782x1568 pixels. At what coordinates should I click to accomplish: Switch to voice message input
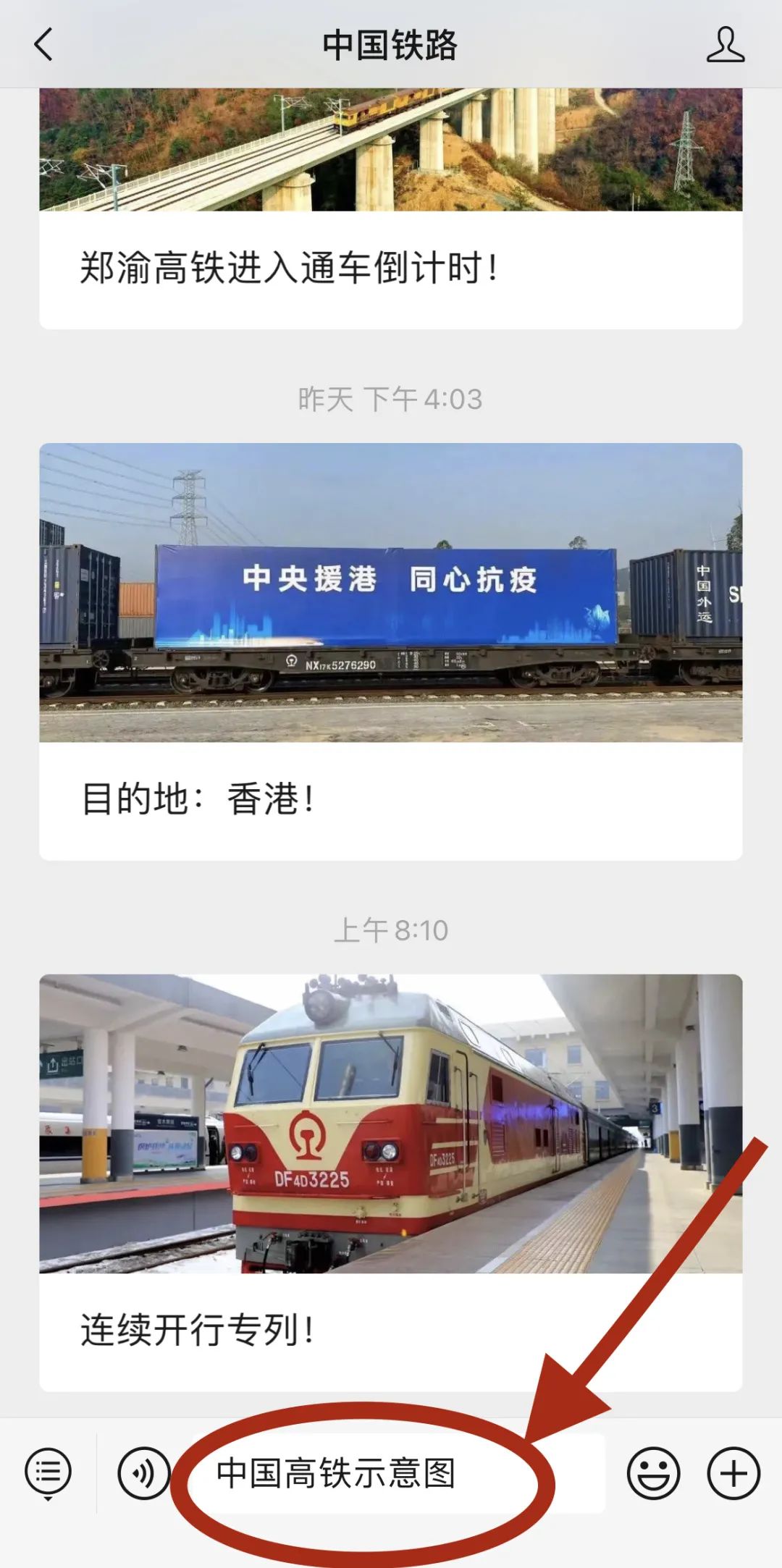tap(143, 1472)
